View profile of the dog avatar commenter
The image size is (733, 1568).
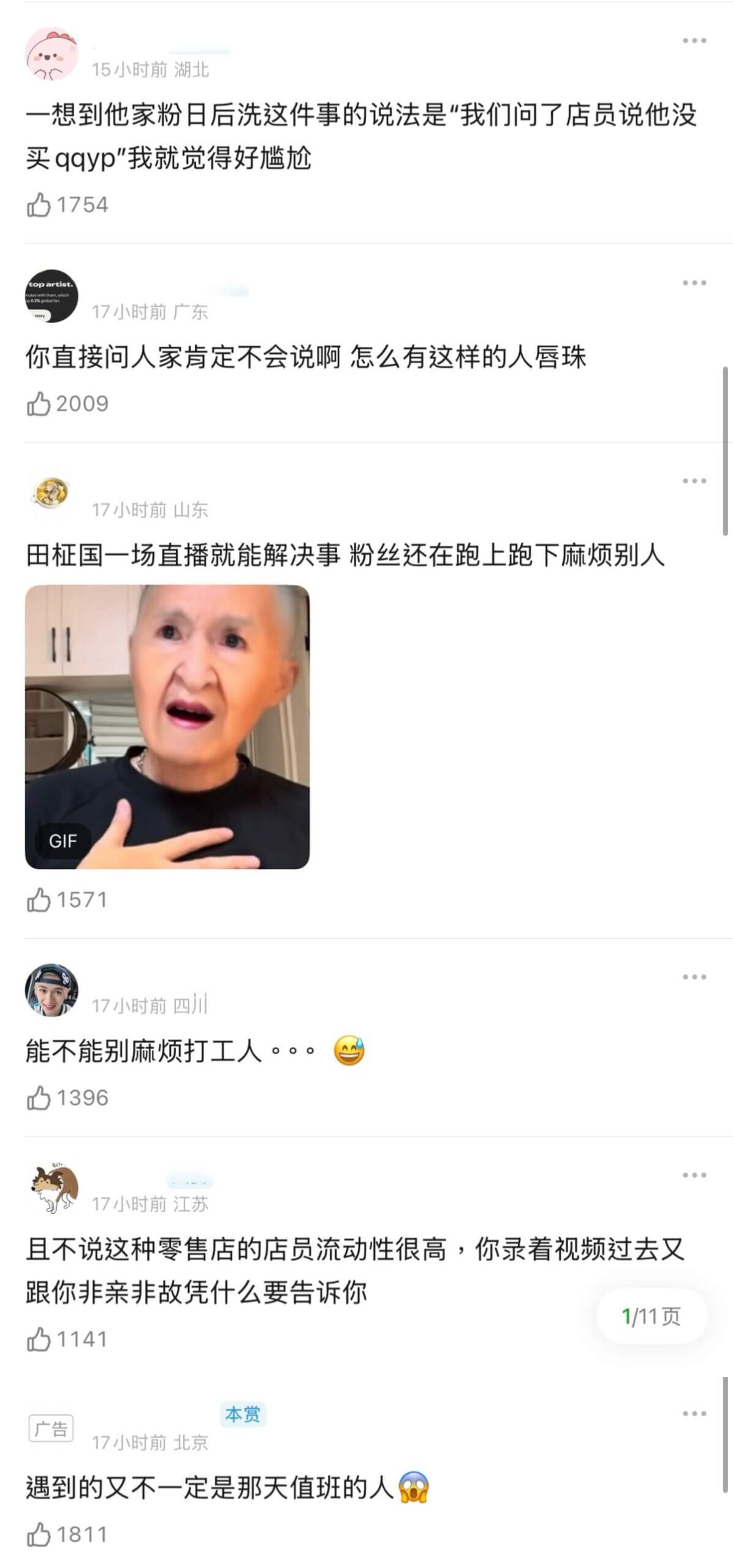coord(54,1188)
